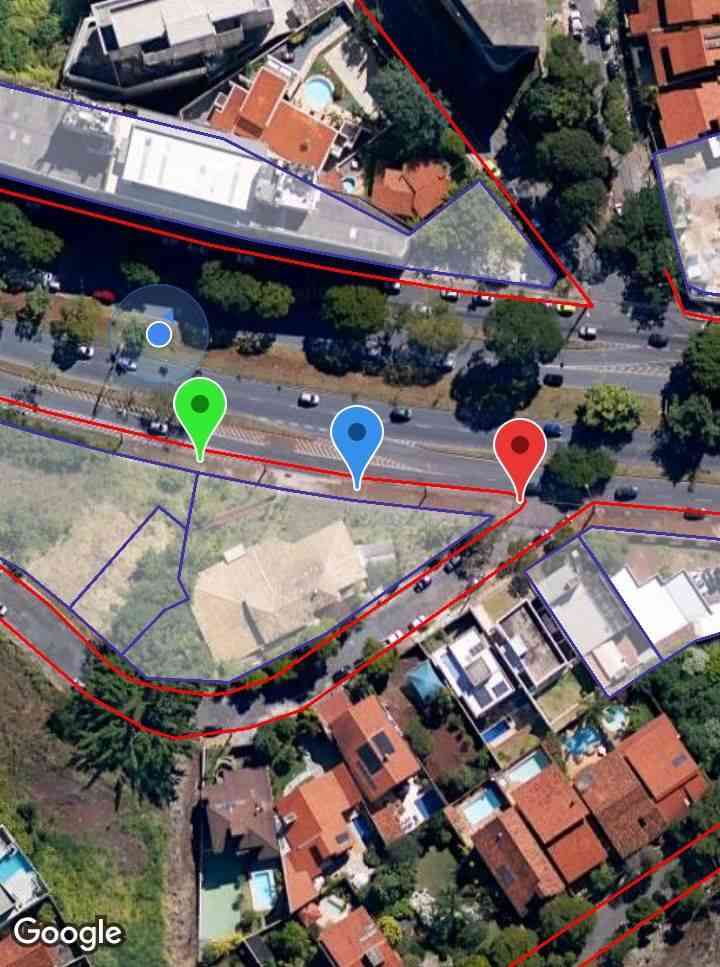Viewport: 720px width, 967px height.
Task: Tap the green map pin marker
Action: pos(200,410)
